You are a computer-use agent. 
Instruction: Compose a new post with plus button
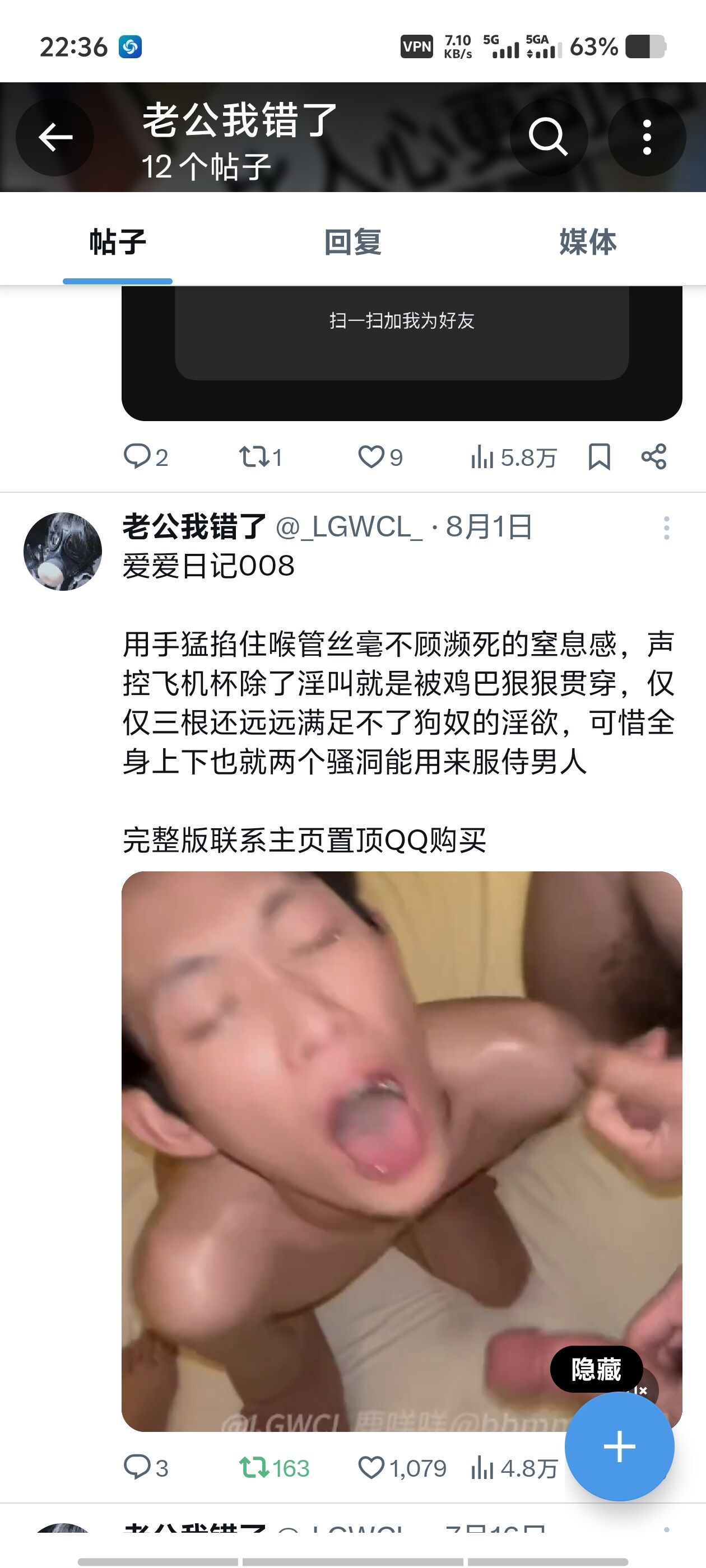click(x=620, y=1446)
